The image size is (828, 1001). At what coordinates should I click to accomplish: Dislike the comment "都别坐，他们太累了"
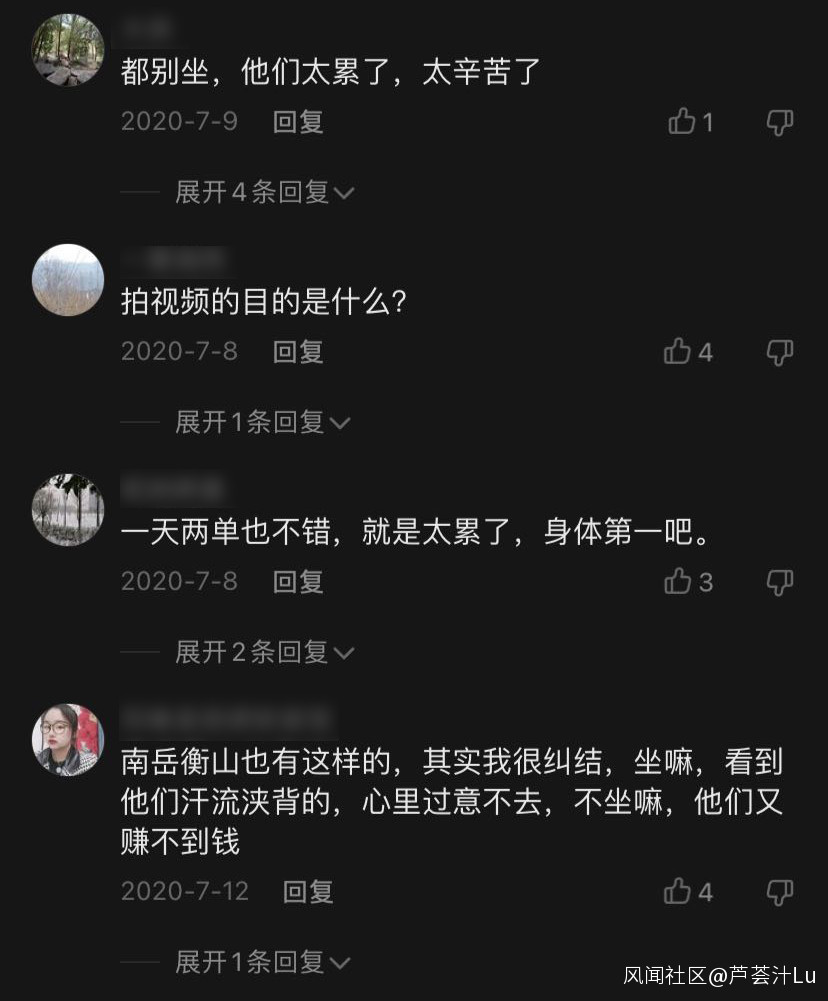tap(780, 122)
